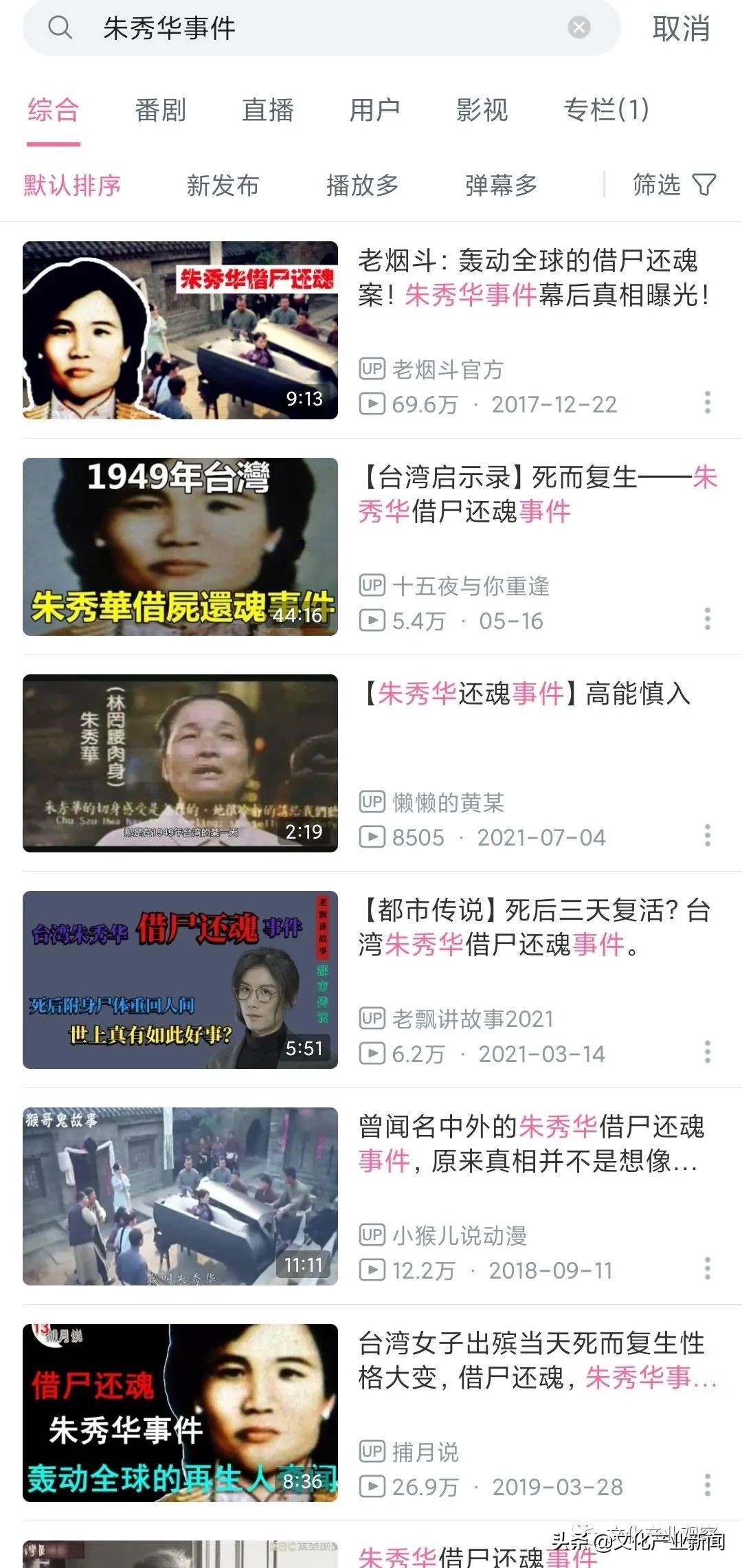Screen dimensions: 742x1568
Task: Switch to the 番剧 tab
Action: [161, 110]
